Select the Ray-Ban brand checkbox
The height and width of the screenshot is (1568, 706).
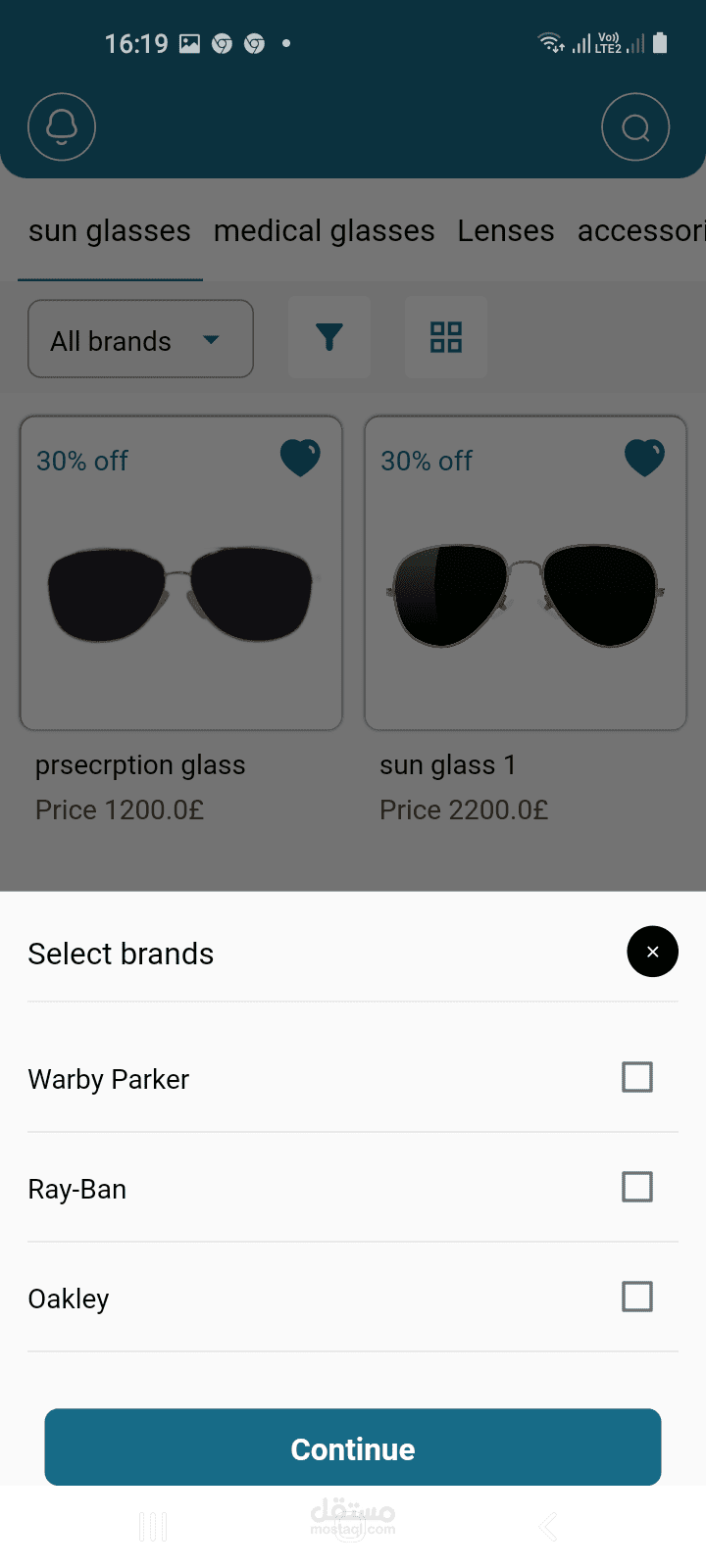[636, 1187]
